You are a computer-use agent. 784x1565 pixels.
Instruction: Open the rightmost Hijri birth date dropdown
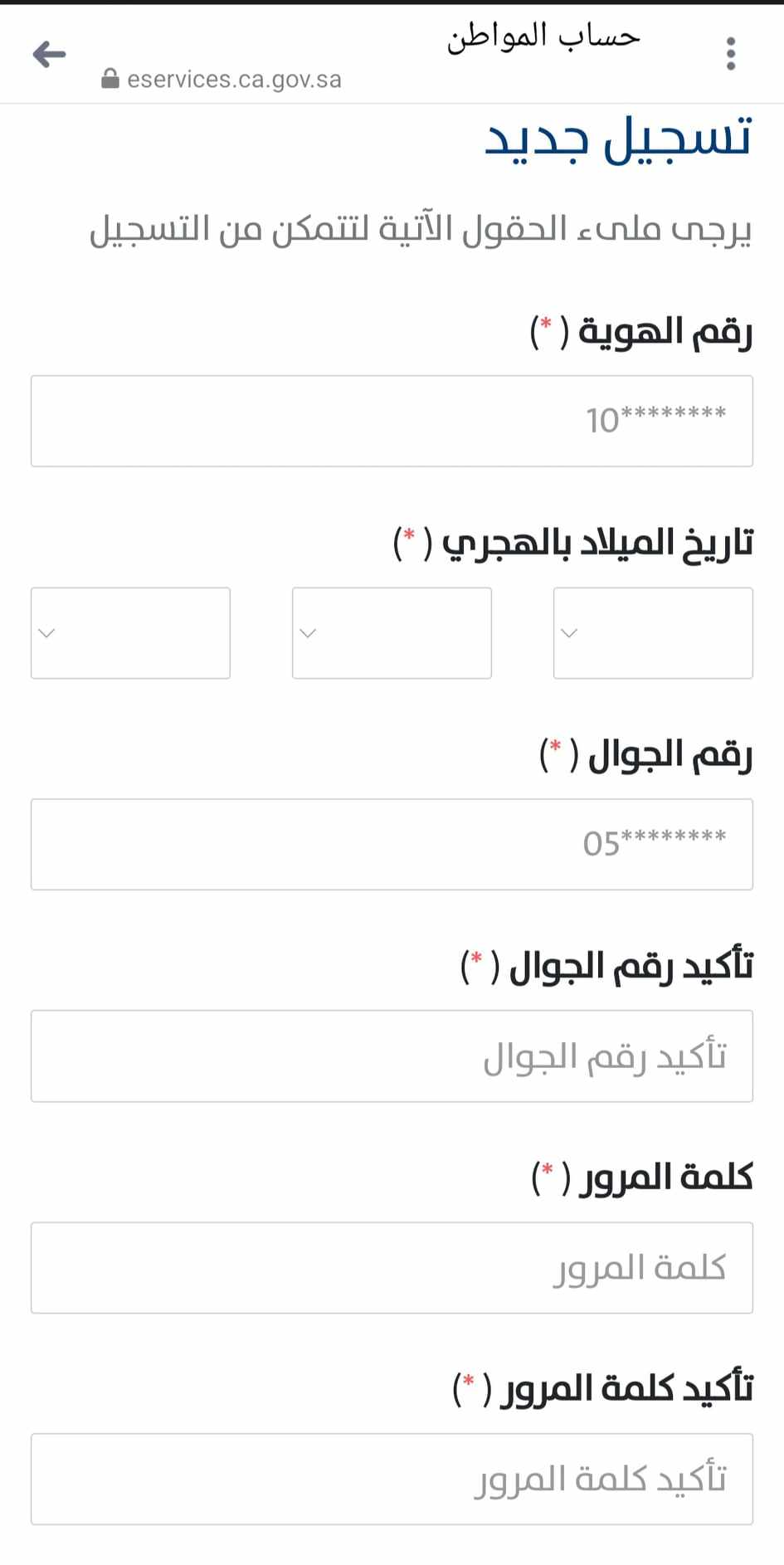(x=653, y=633)
